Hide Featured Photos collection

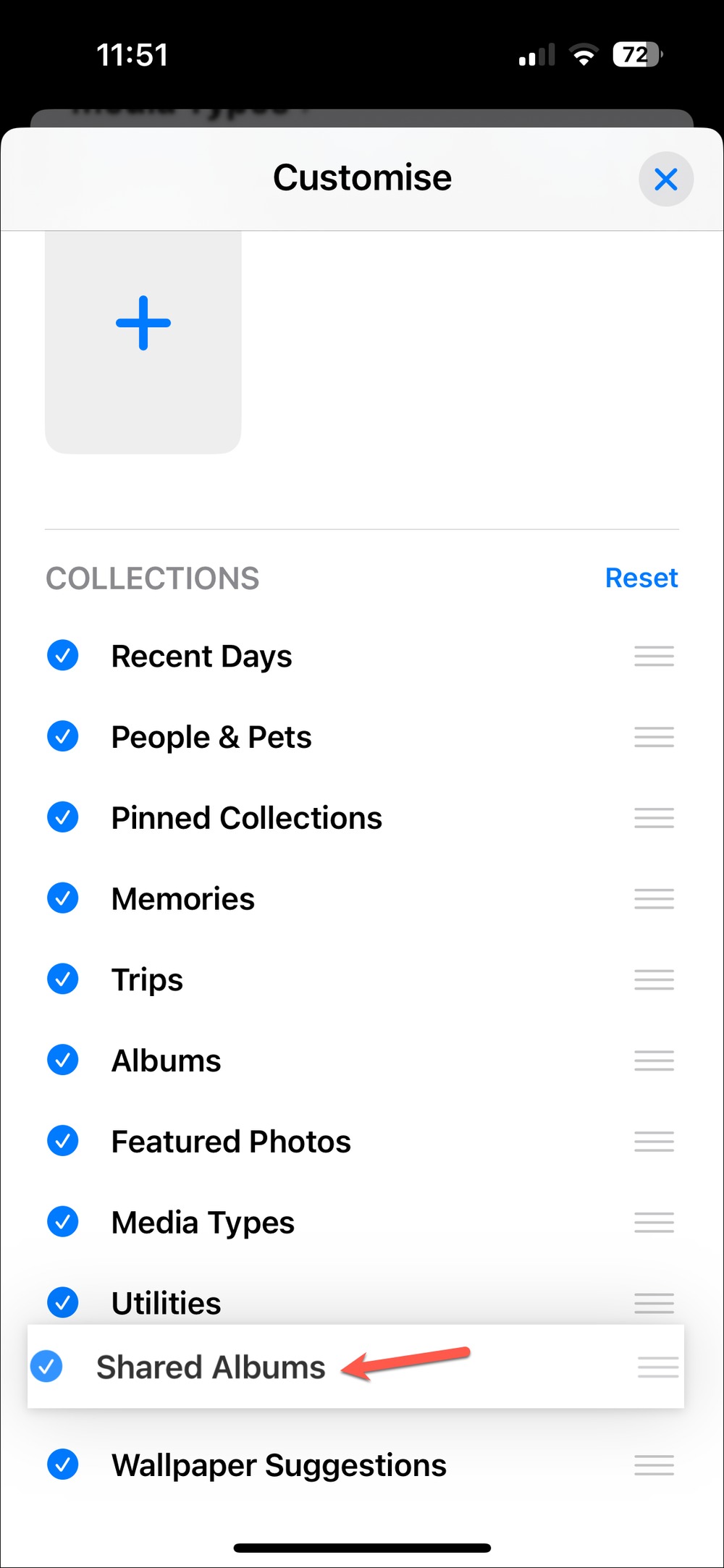63,1141
